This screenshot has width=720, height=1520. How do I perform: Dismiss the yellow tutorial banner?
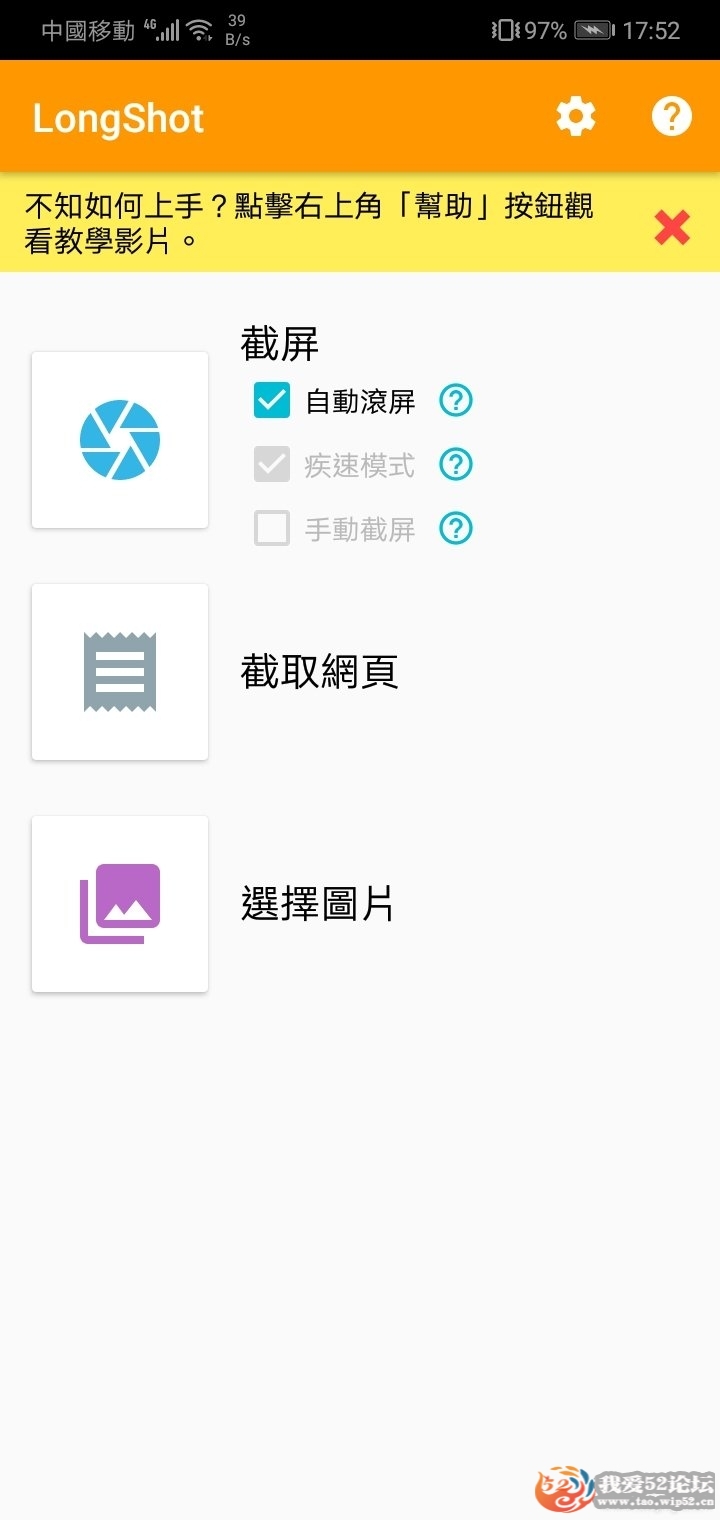pyautogui.click(x=672, y=228)
